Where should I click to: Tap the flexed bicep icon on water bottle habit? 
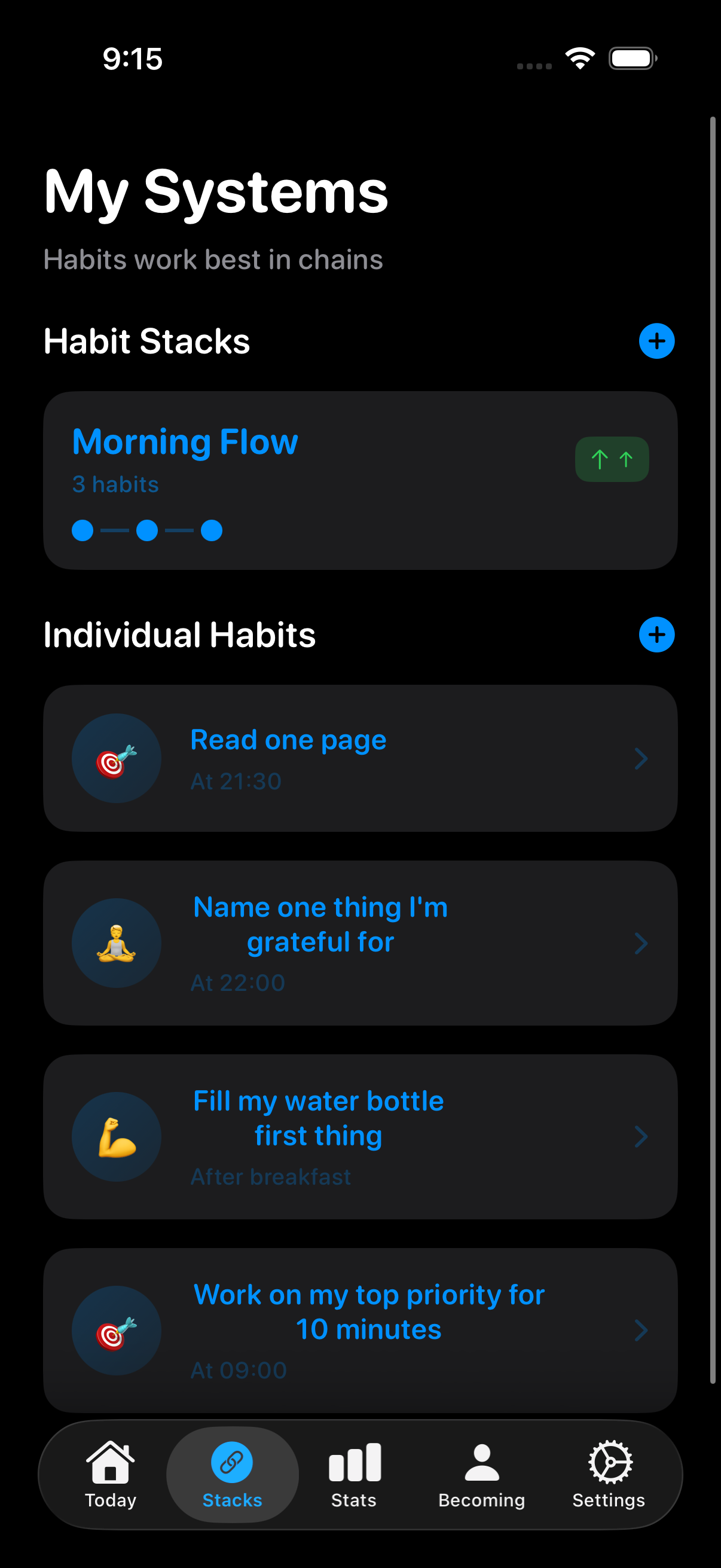point(116,1136)
